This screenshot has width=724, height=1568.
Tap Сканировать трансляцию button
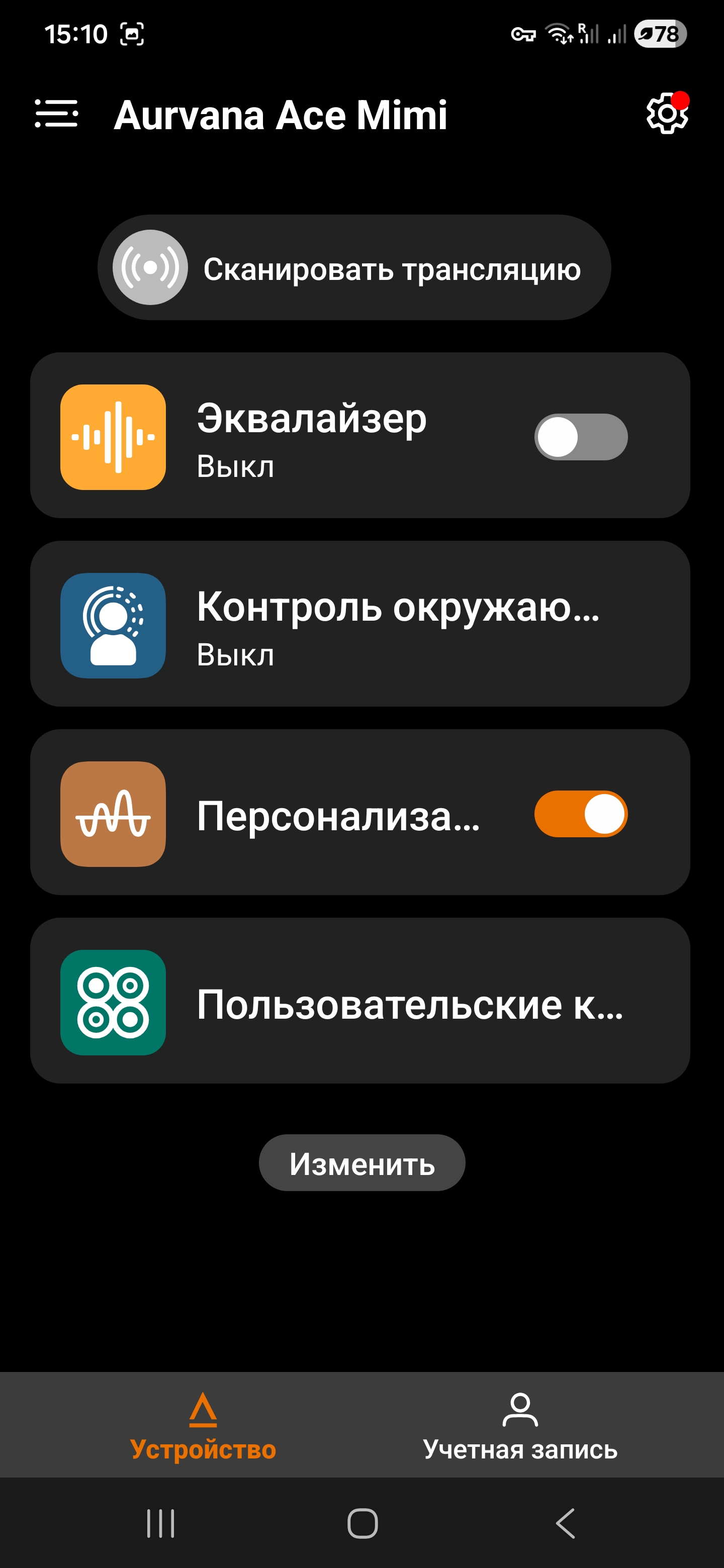tap(354, 268)
